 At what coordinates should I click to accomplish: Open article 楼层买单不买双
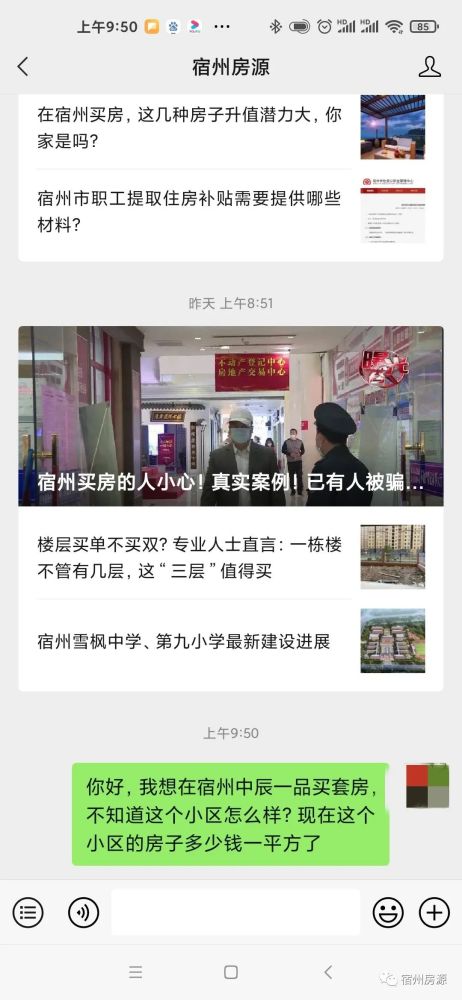tap(230, 557)
